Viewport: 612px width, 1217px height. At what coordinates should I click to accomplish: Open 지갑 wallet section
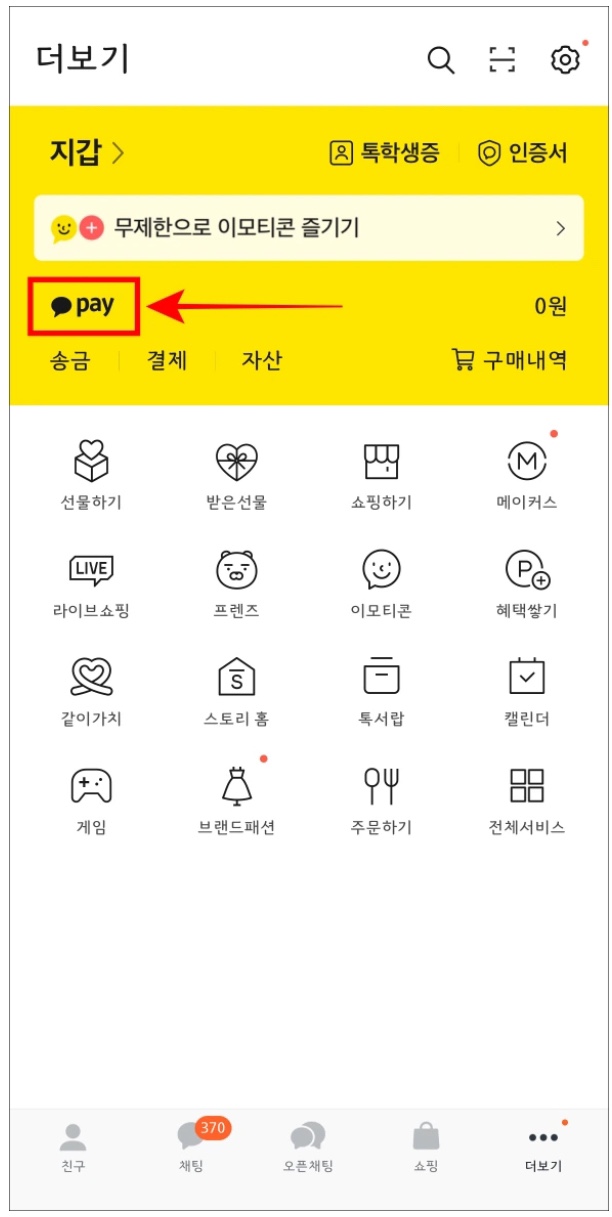coord(87,153)
